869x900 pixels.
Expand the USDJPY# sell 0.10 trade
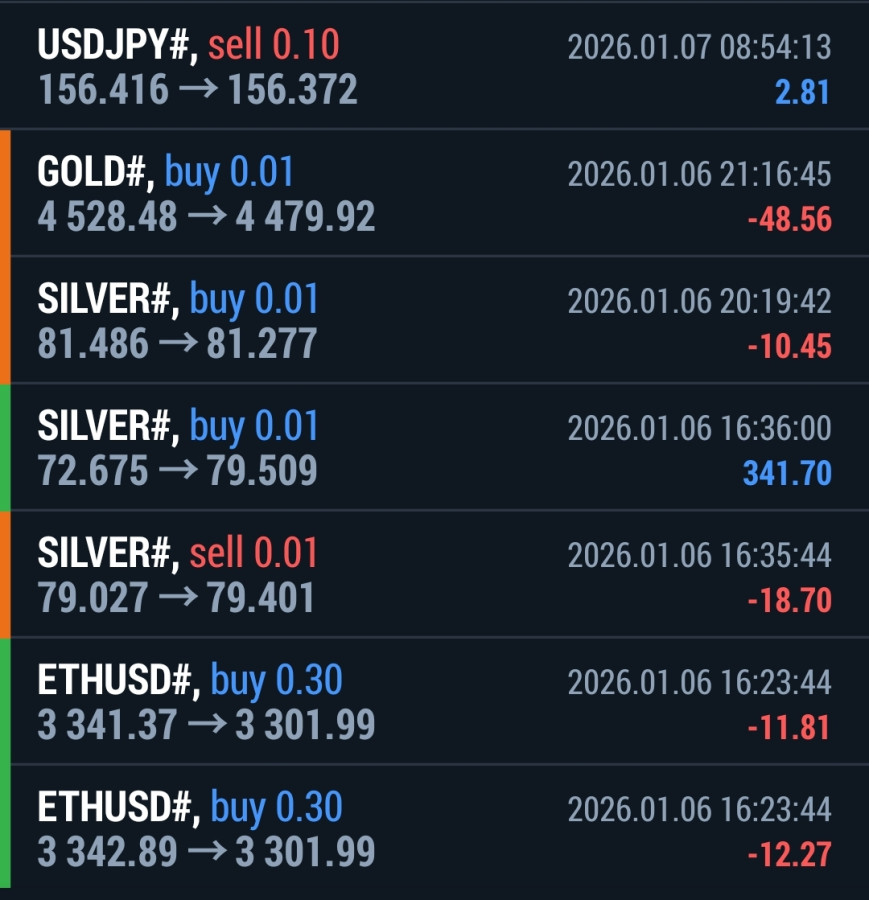[x=434, y=67]
